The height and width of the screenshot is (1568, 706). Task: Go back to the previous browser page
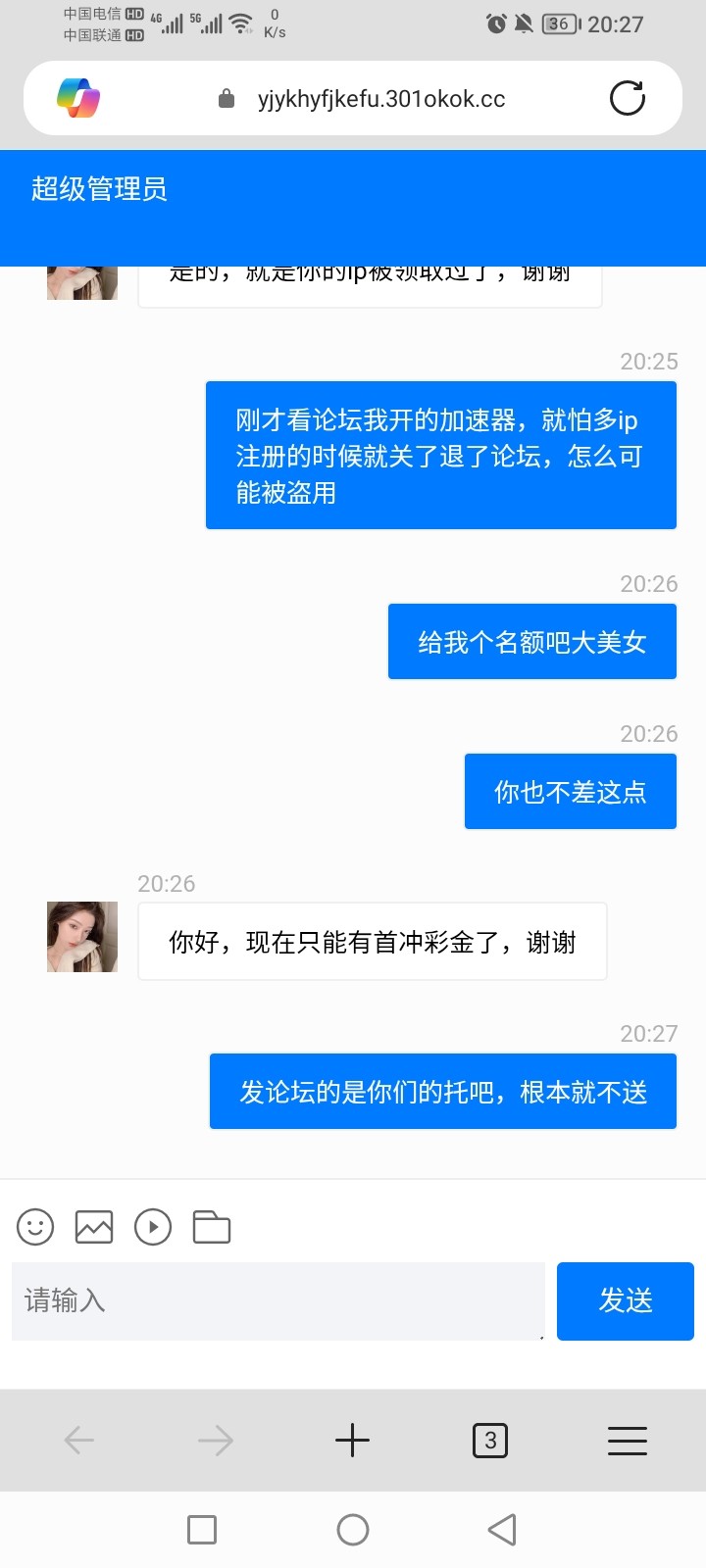(78, 1440)
